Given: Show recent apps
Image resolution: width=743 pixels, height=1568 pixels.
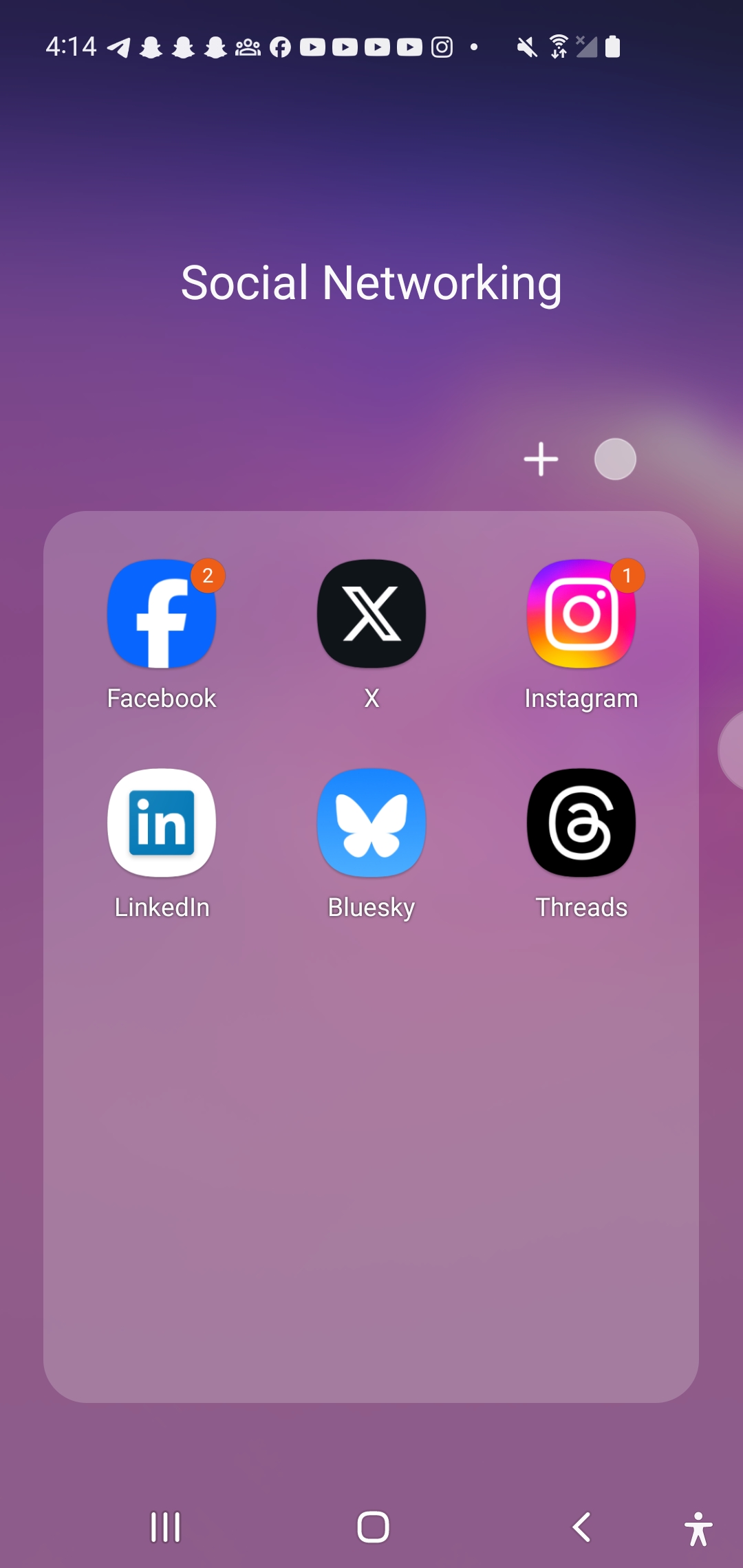Looking at the screenshot, I should pyautogui.click(x=165, y=1527).
